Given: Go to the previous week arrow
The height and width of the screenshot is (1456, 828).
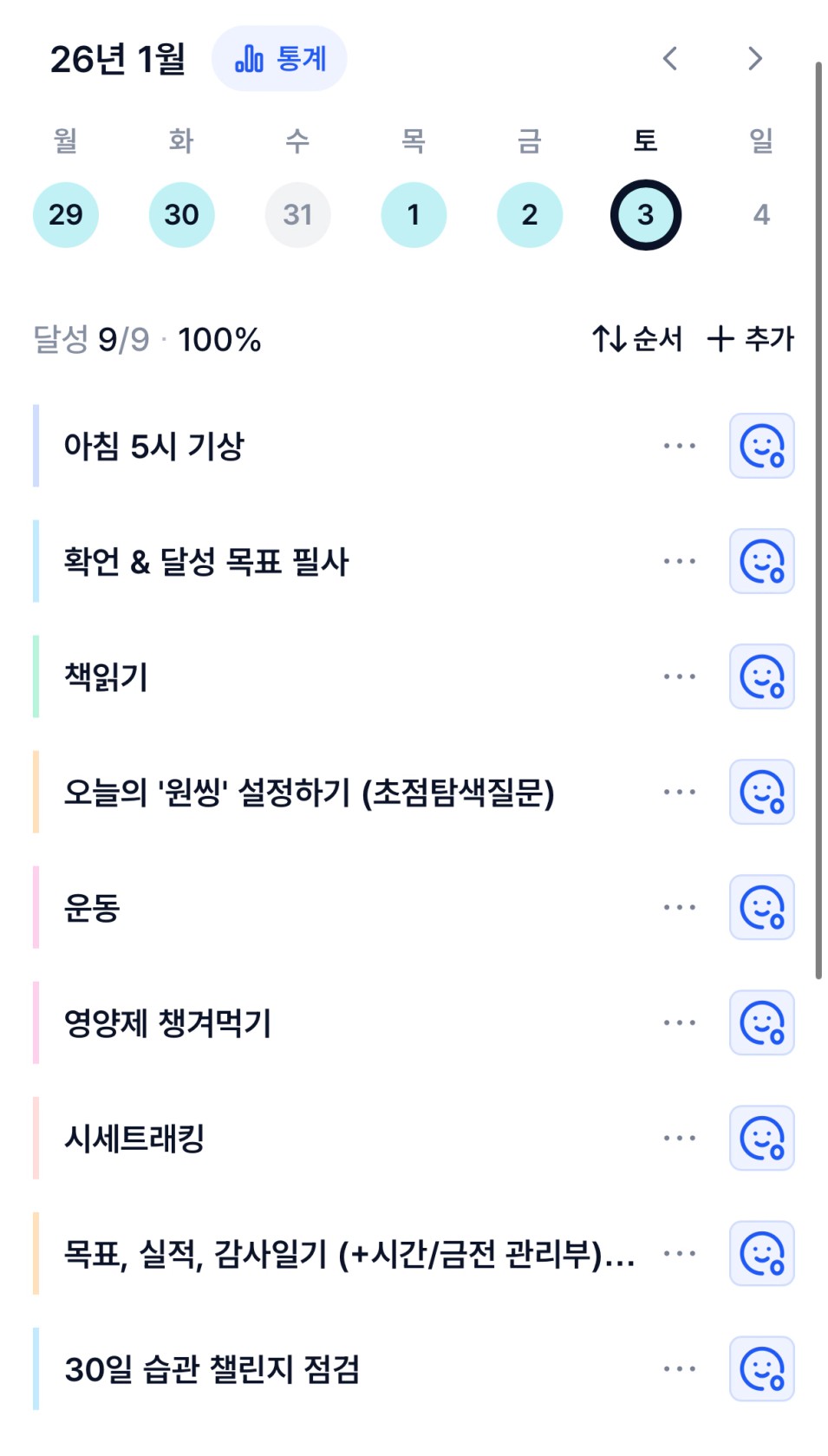Looking at the screenshot, I should 669,59.
